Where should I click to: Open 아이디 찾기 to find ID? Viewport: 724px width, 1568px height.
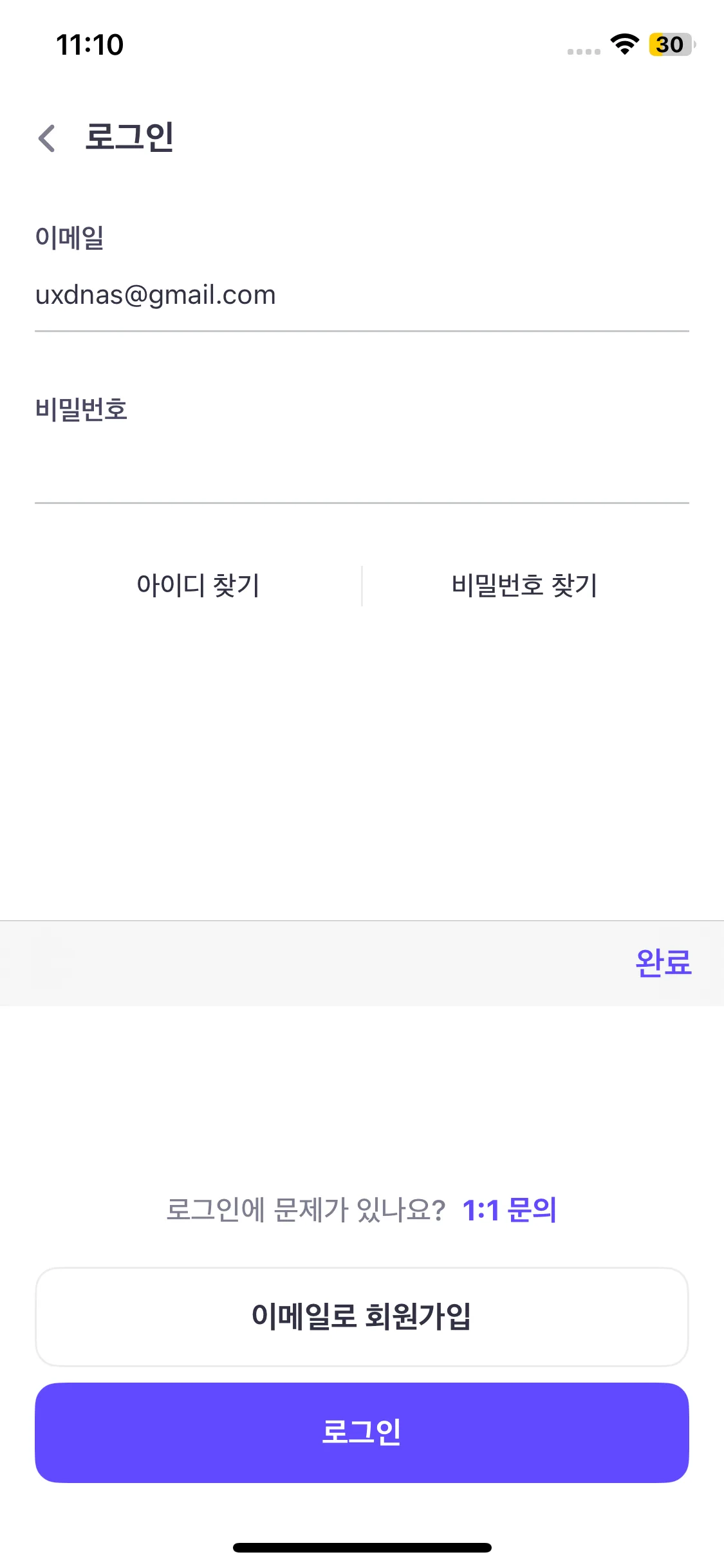198,586
